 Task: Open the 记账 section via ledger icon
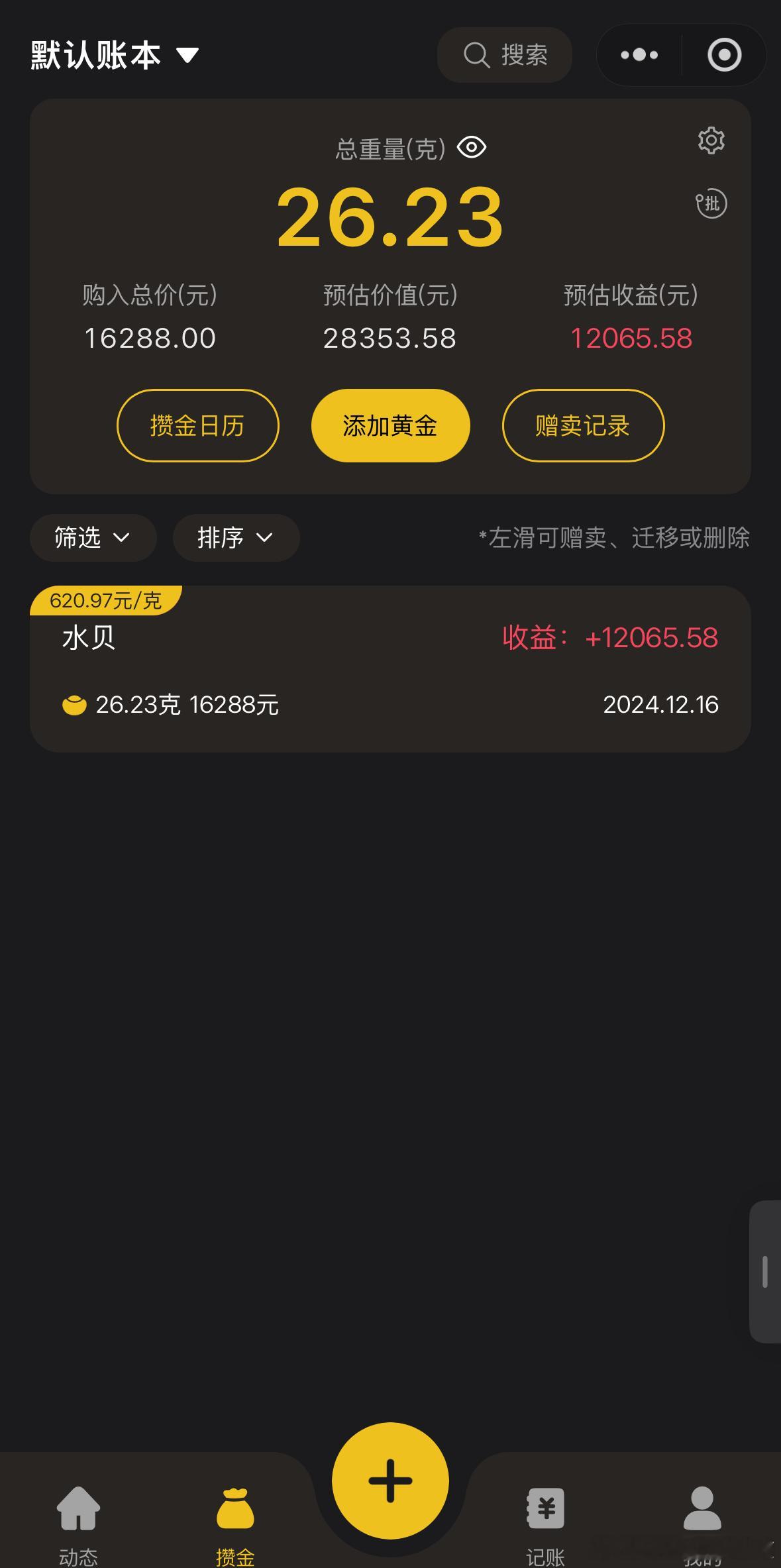point(545,1517)
